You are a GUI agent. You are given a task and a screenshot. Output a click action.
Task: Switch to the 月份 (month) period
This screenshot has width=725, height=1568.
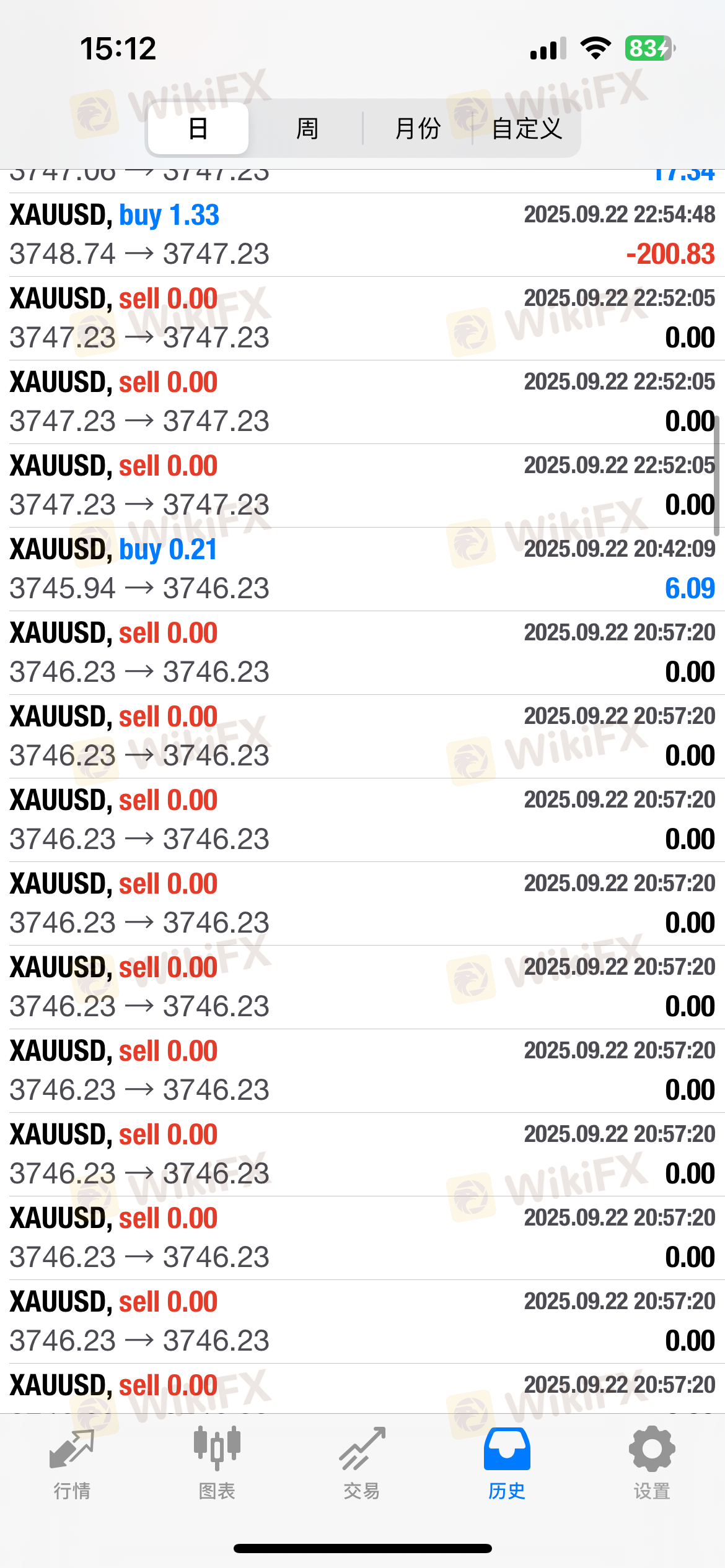[x=418, y=129]
